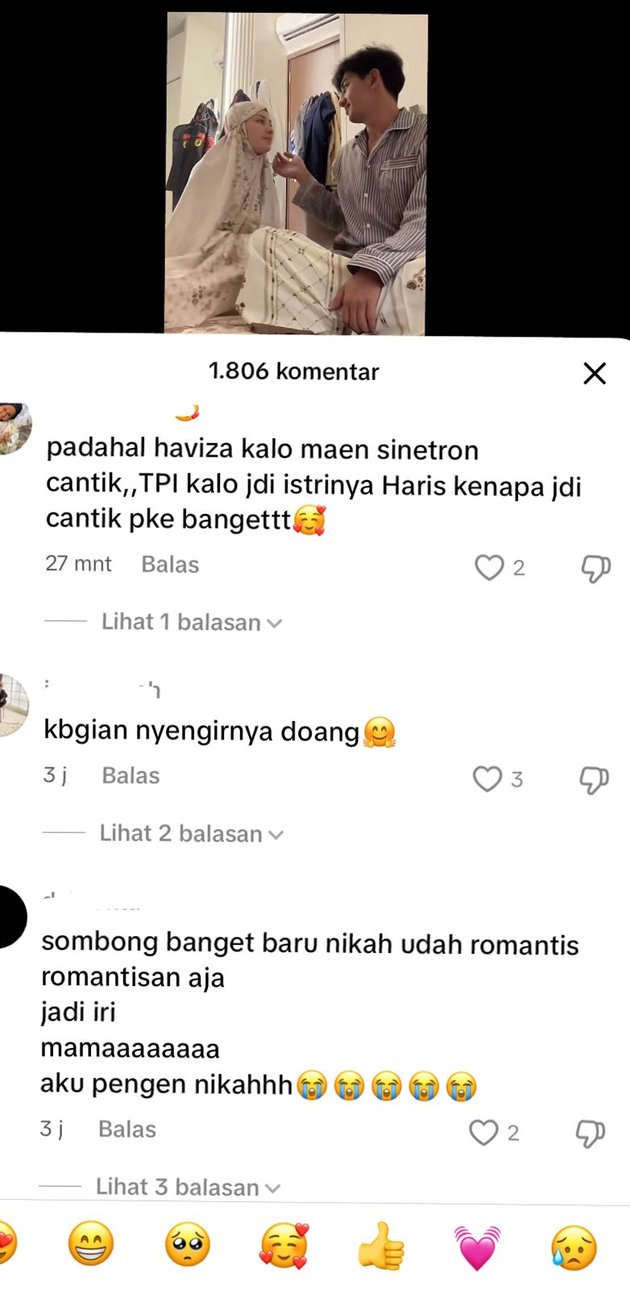
Task: Insert the sad crying face emoji
Action: click(573, 1246)
